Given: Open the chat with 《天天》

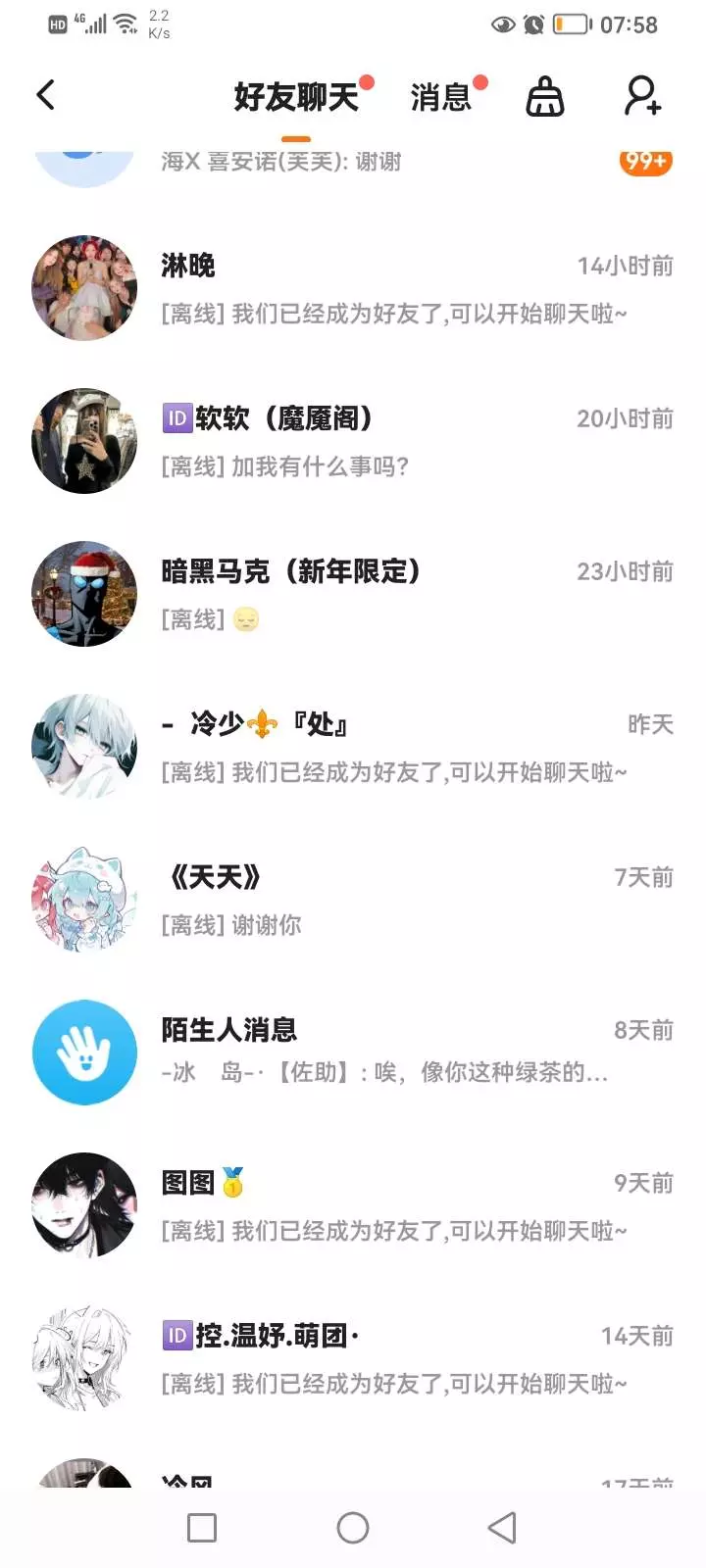Looking at the screenshot, I should (353, 900).
